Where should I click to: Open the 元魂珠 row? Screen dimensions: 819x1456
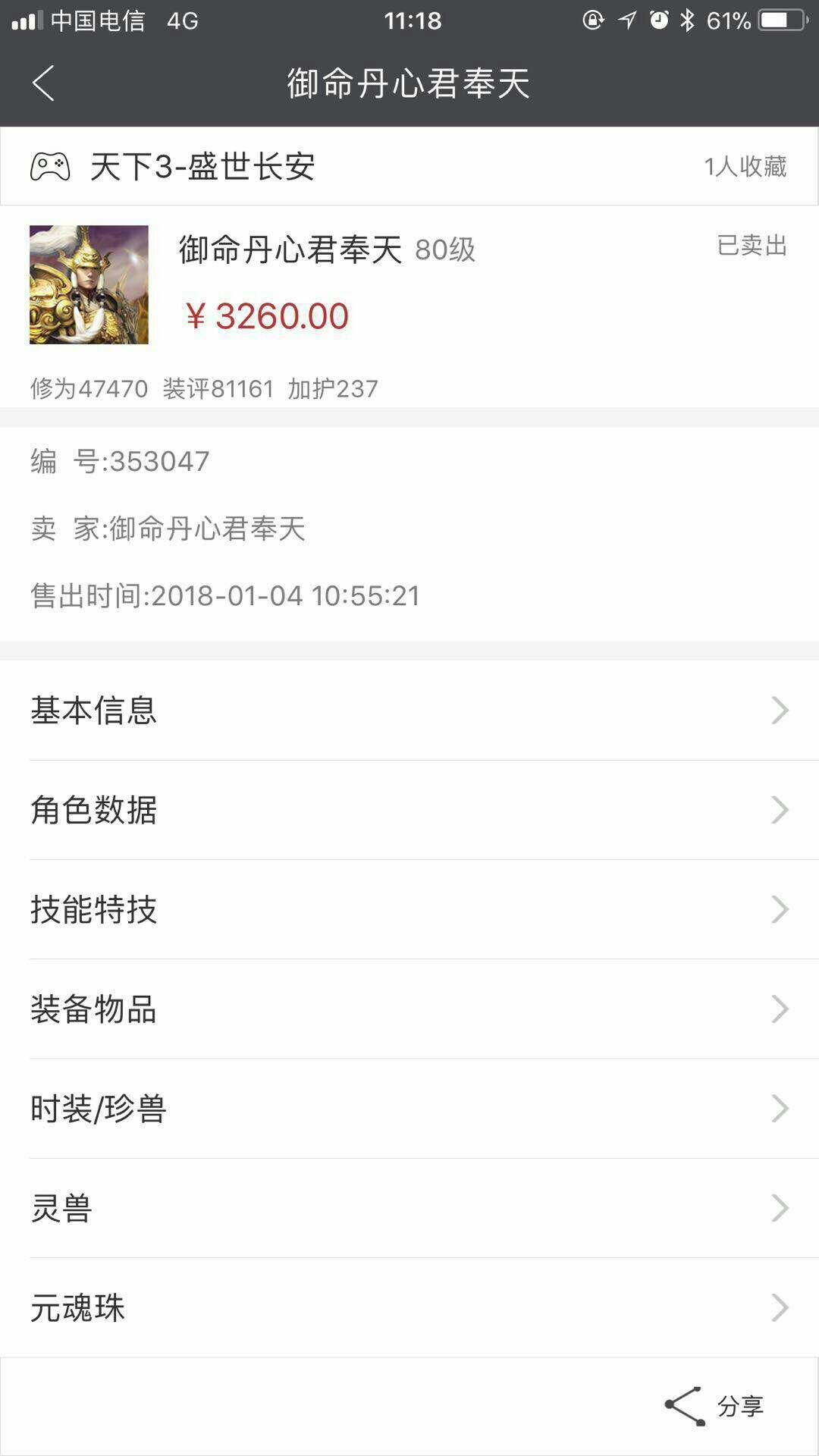coord(409,1308)
